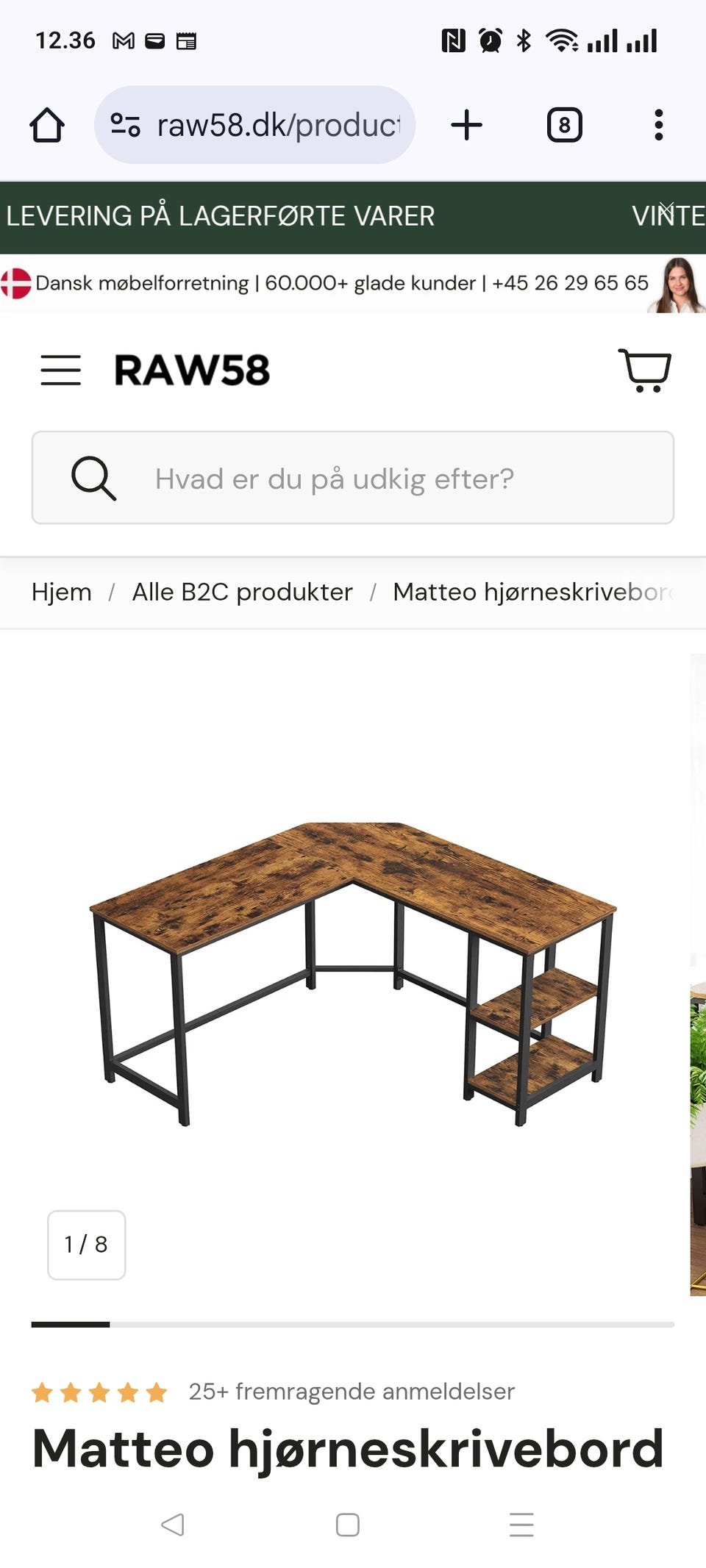This screenshot has height=1568, width=706.
Task: Open the hamburger navigation menu
Action: (60, 370)
